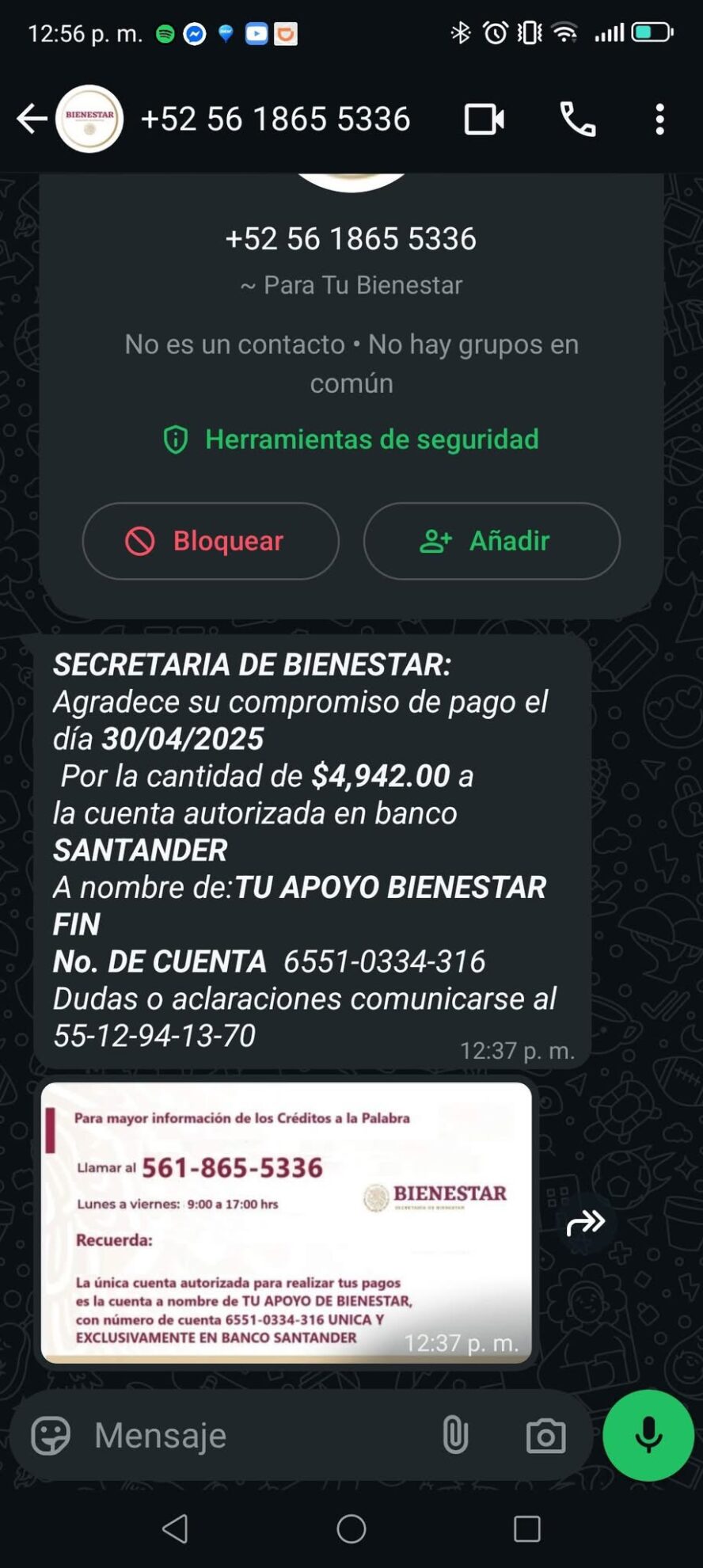Image resolution: width=703 pixels, height=1568 pixels.
Task: Open the camera from the chat
Action: [546, 1435]
